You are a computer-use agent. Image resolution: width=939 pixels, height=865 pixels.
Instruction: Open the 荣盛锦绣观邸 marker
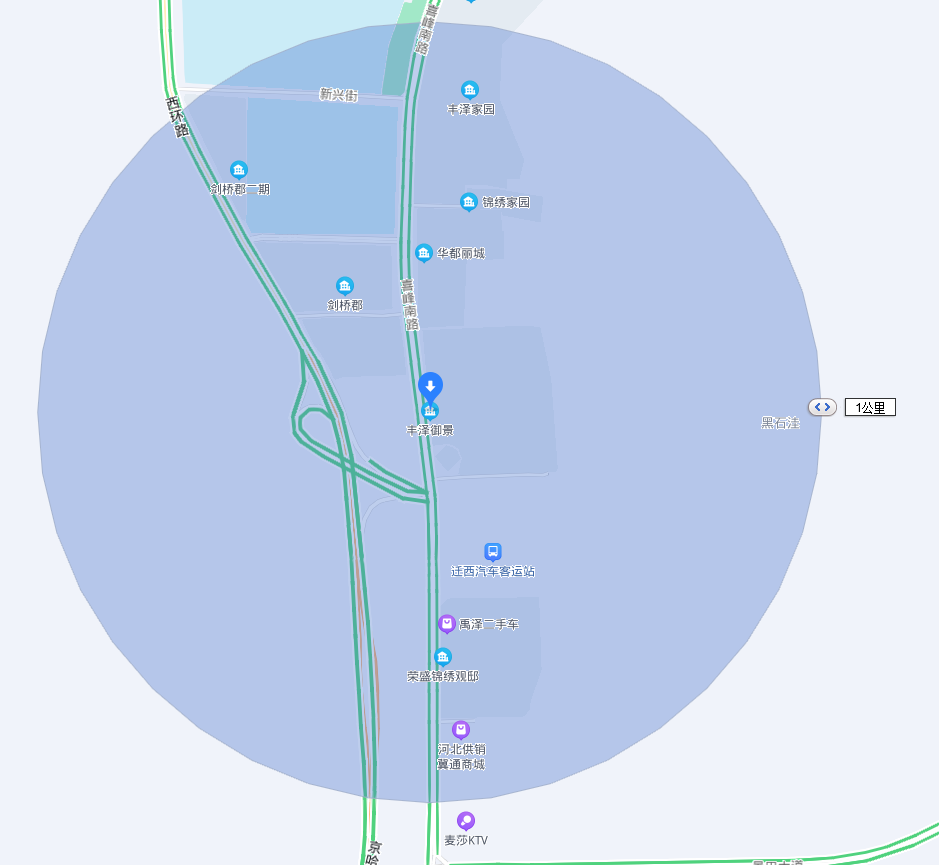coord(443,657)
